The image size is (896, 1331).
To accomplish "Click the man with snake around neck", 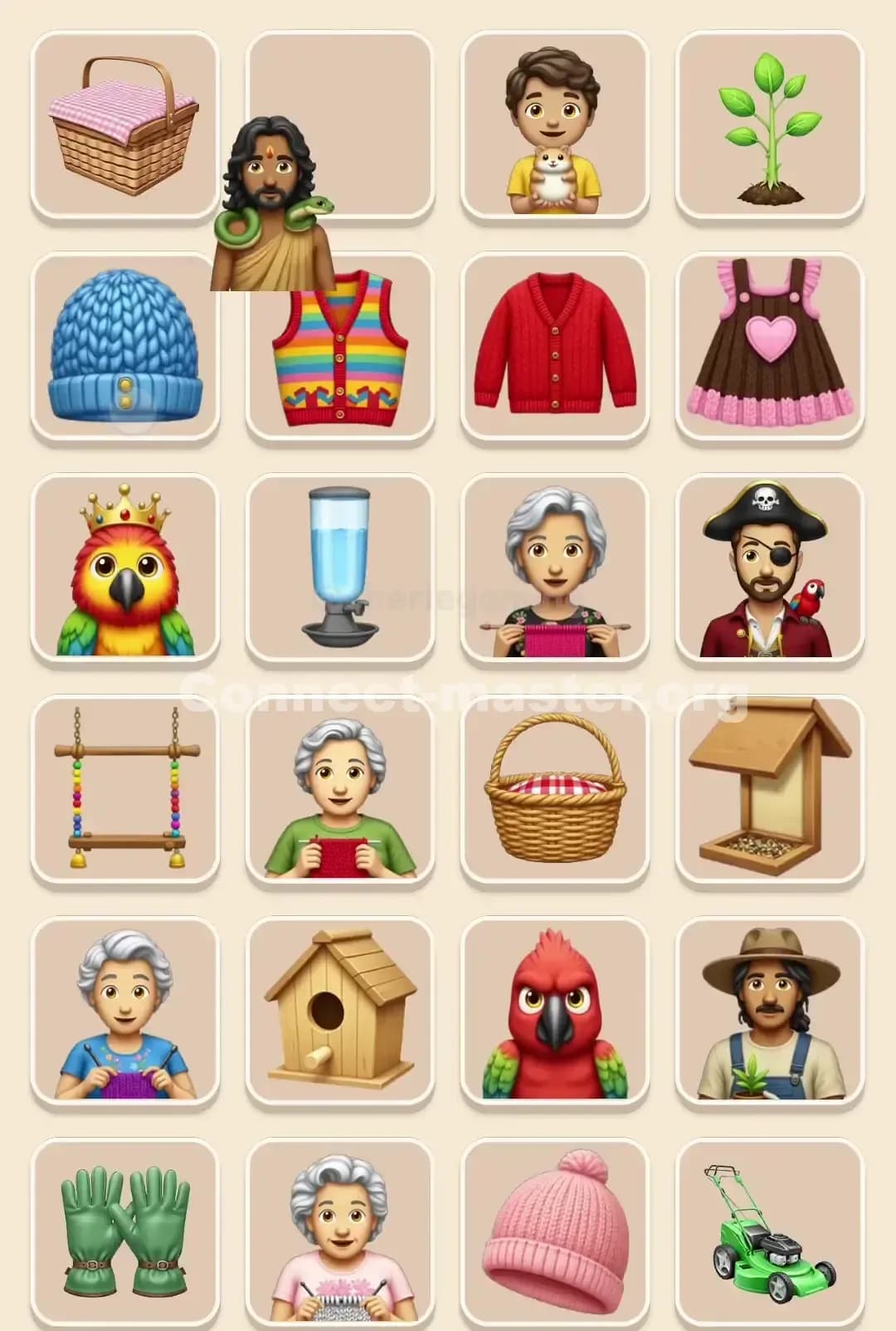I will (x=274, y=207).
